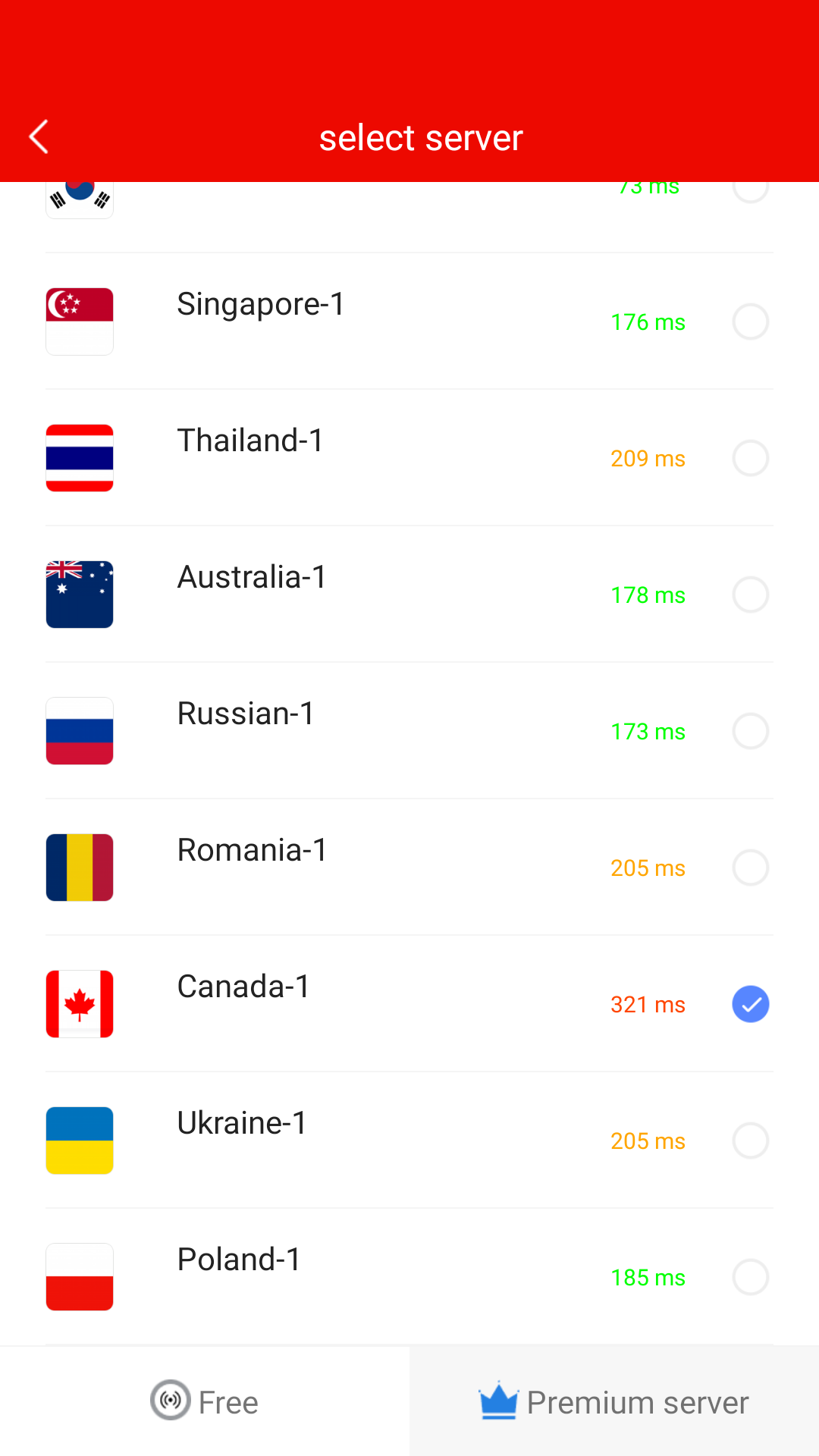Switch to the Premium server tab

pos(614,1401)
